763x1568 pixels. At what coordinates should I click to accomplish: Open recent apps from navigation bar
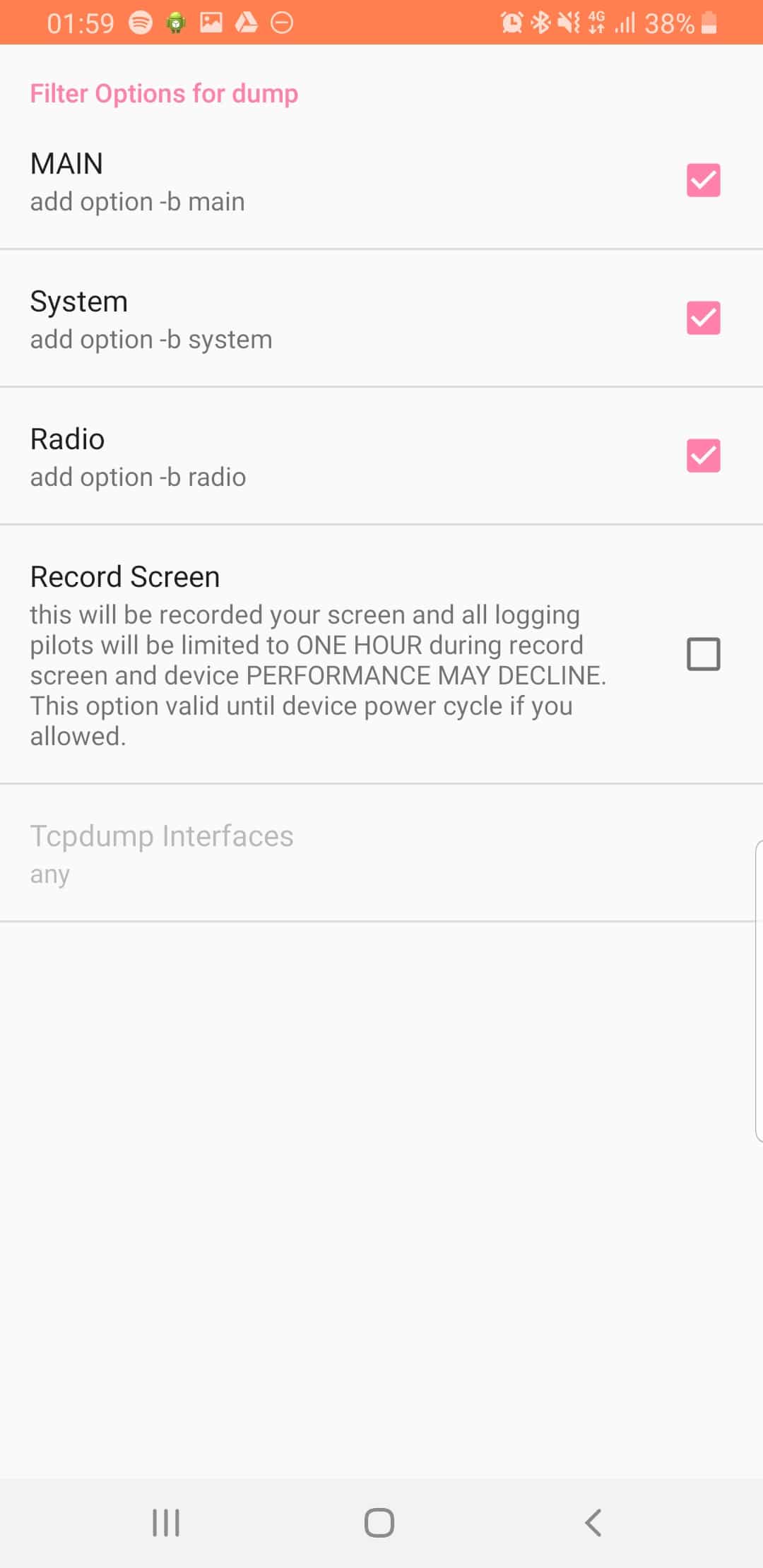pos(166,1523)
